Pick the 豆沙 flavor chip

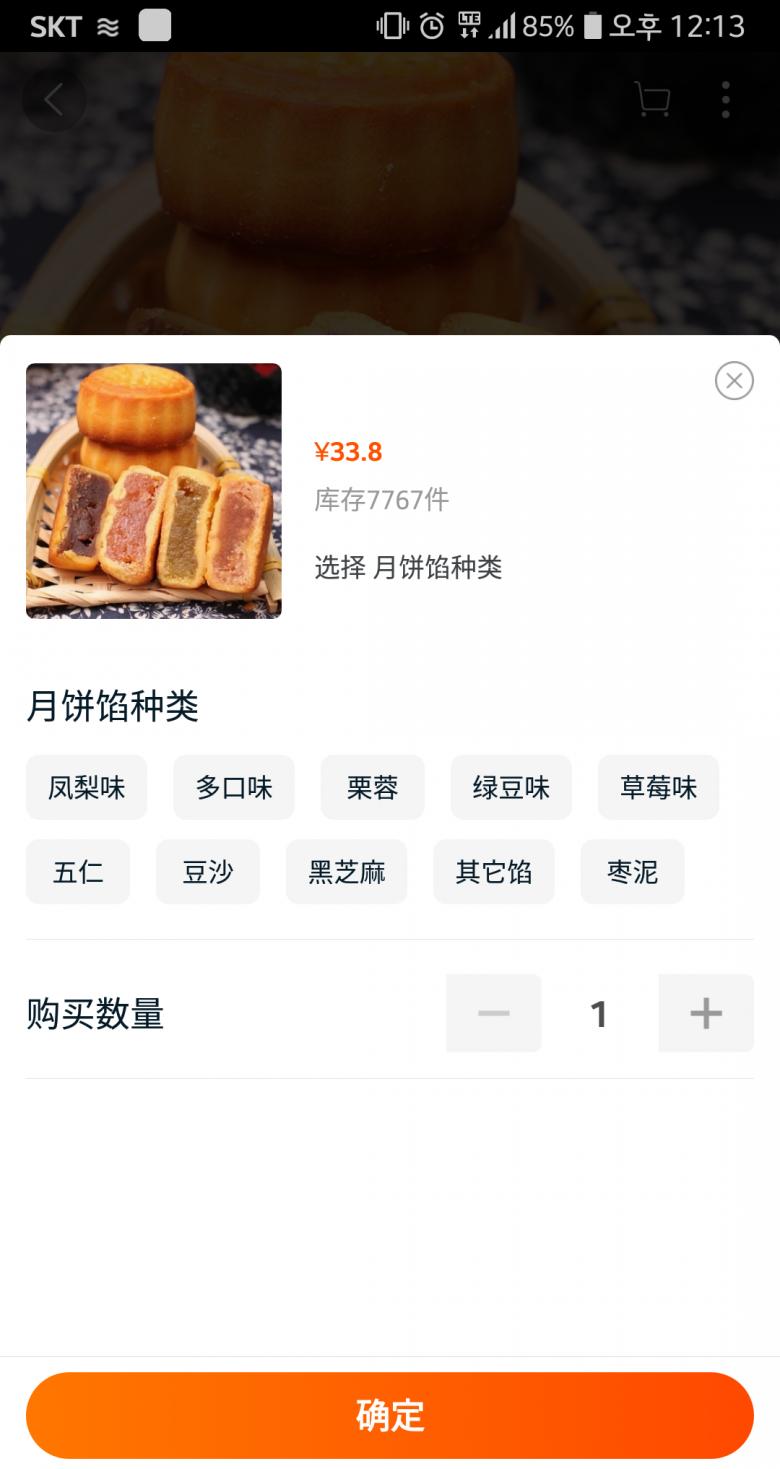(208, 872)
